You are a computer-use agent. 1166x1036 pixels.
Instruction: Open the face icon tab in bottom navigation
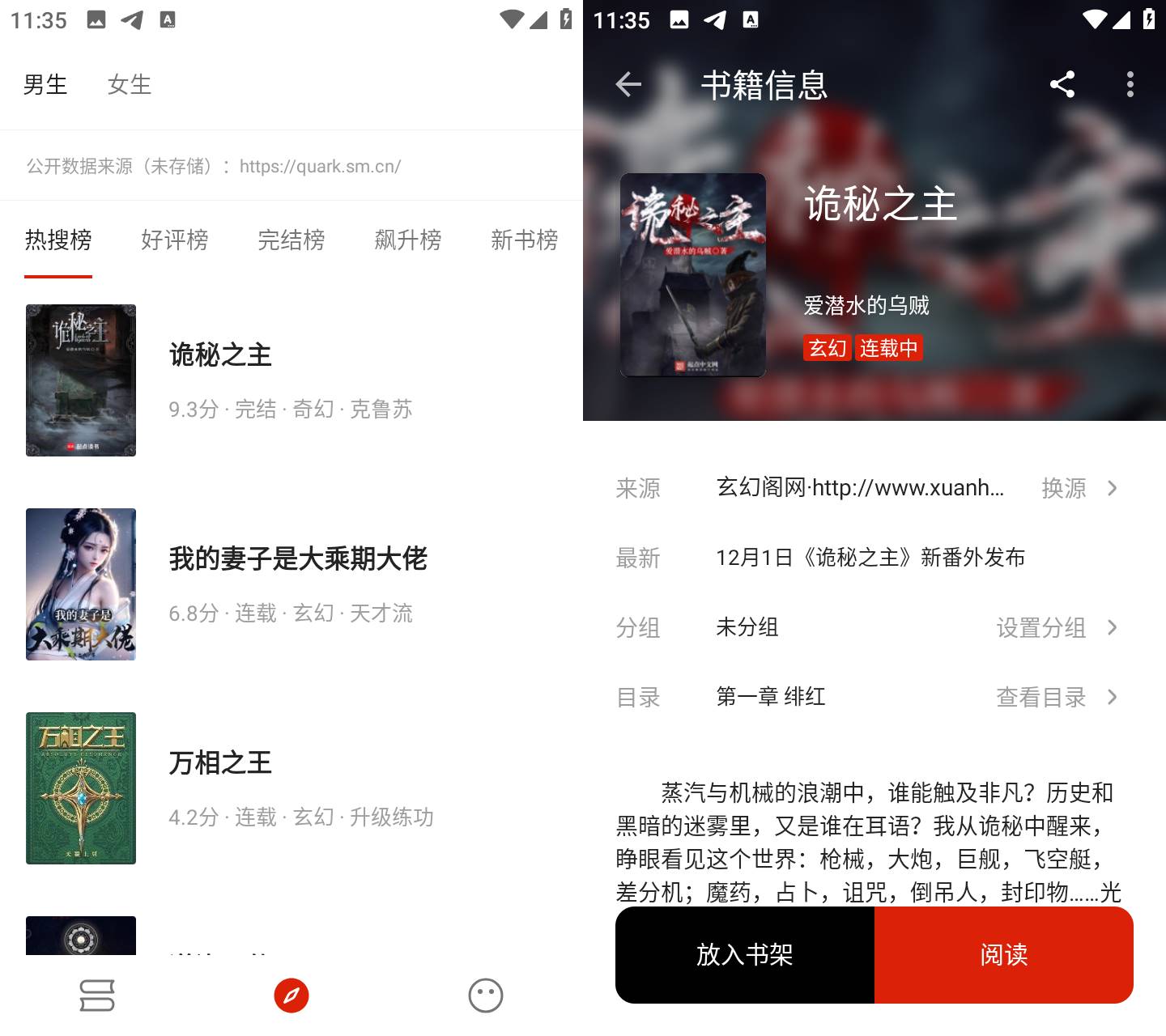coord(486,996)
